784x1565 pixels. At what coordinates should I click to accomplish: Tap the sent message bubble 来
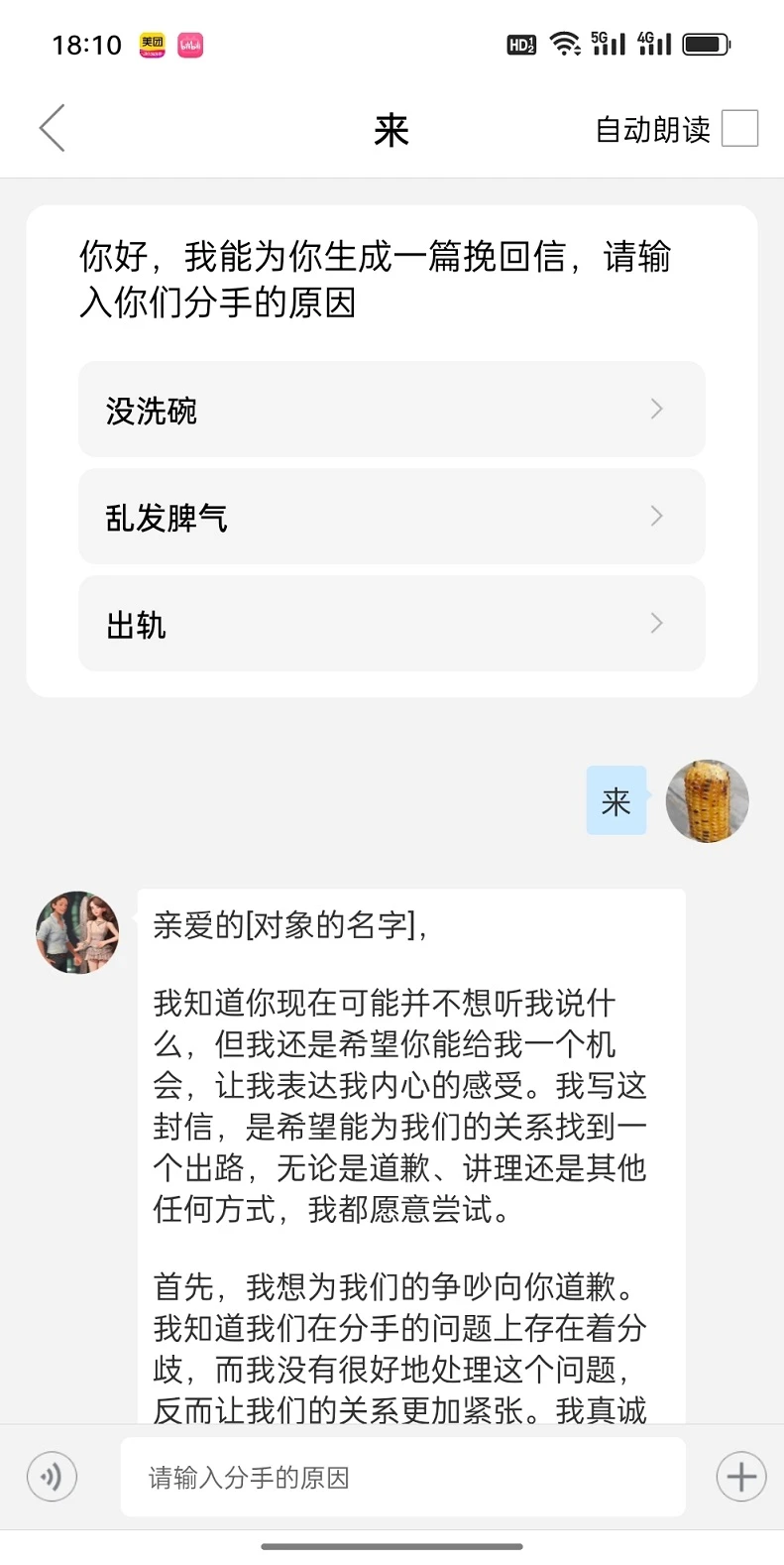click(616, 801)
